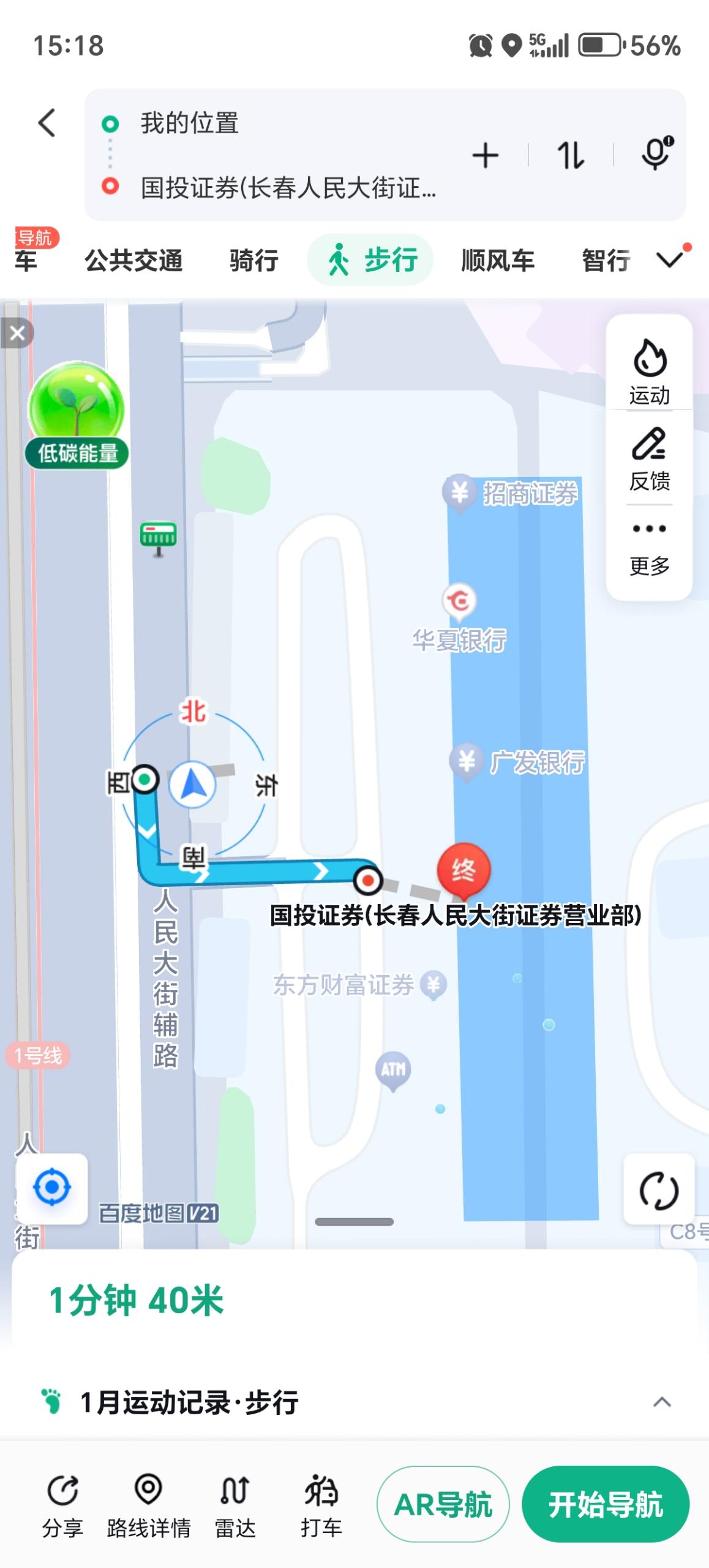This screenshot has height=1568, width=709.
Task: Add a waypoint with the plus icon
Action: pyautogui.click(x=486, y=155)
